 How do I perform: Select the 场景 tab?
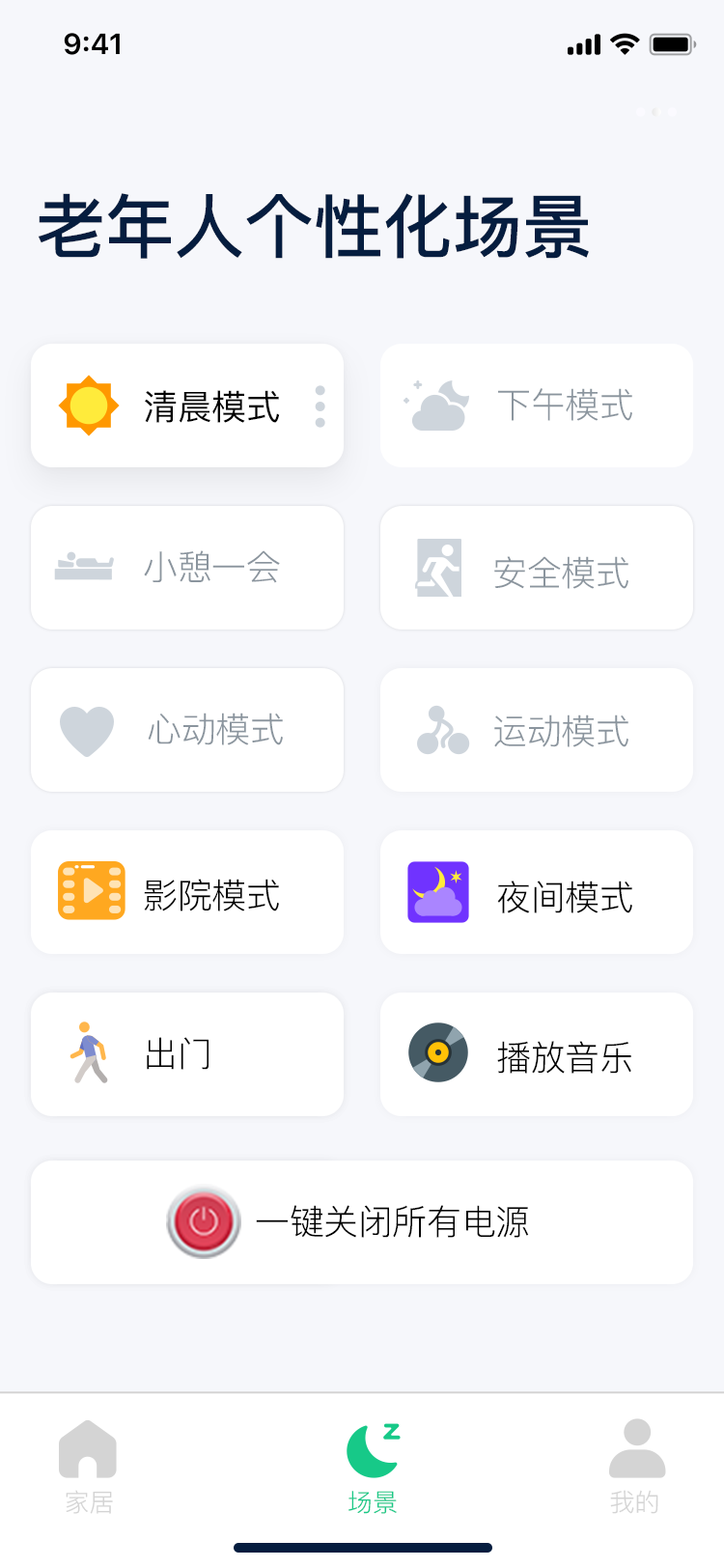point(373,1467)
